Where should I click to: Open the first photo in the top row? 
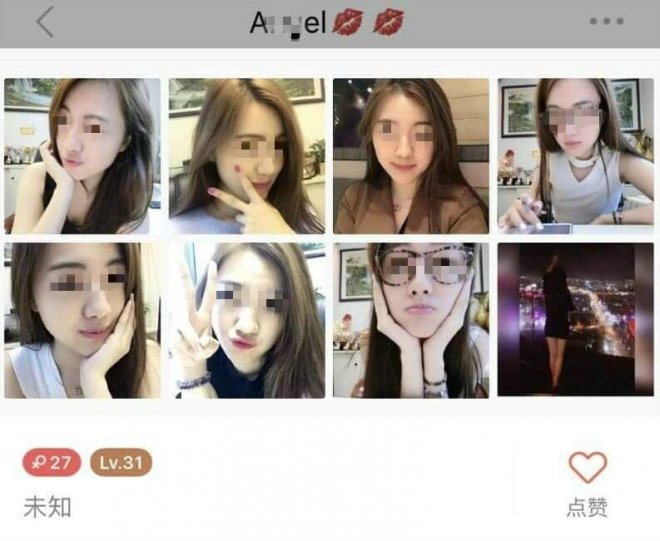82,156
